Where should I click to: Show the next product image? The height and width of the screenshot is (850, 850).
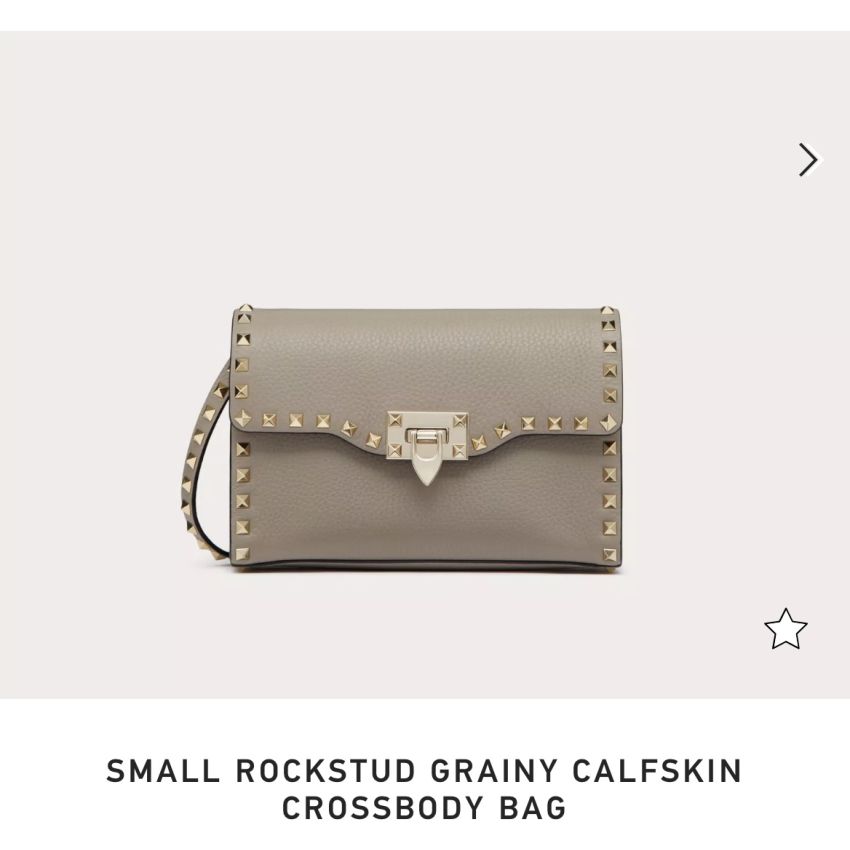point(808,160)
